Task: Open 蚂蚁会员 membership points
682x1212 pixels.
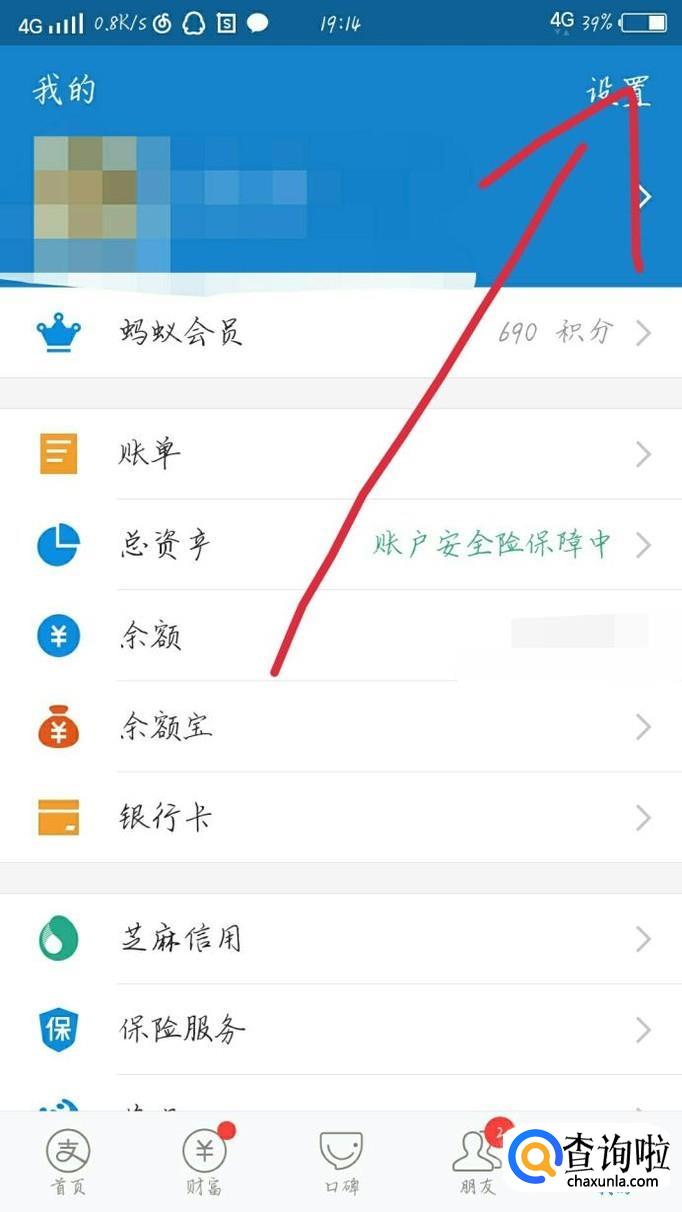Action: coord(340,333)
